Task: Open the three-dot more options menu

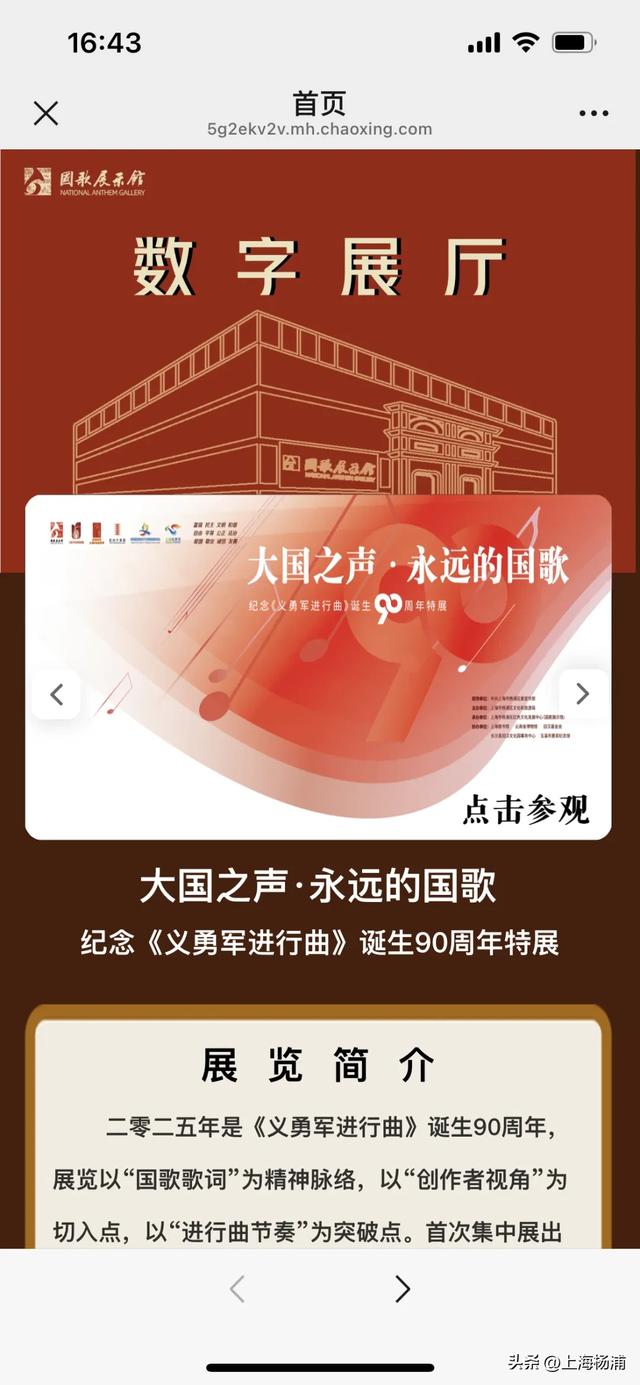Action: pos(593,113)
